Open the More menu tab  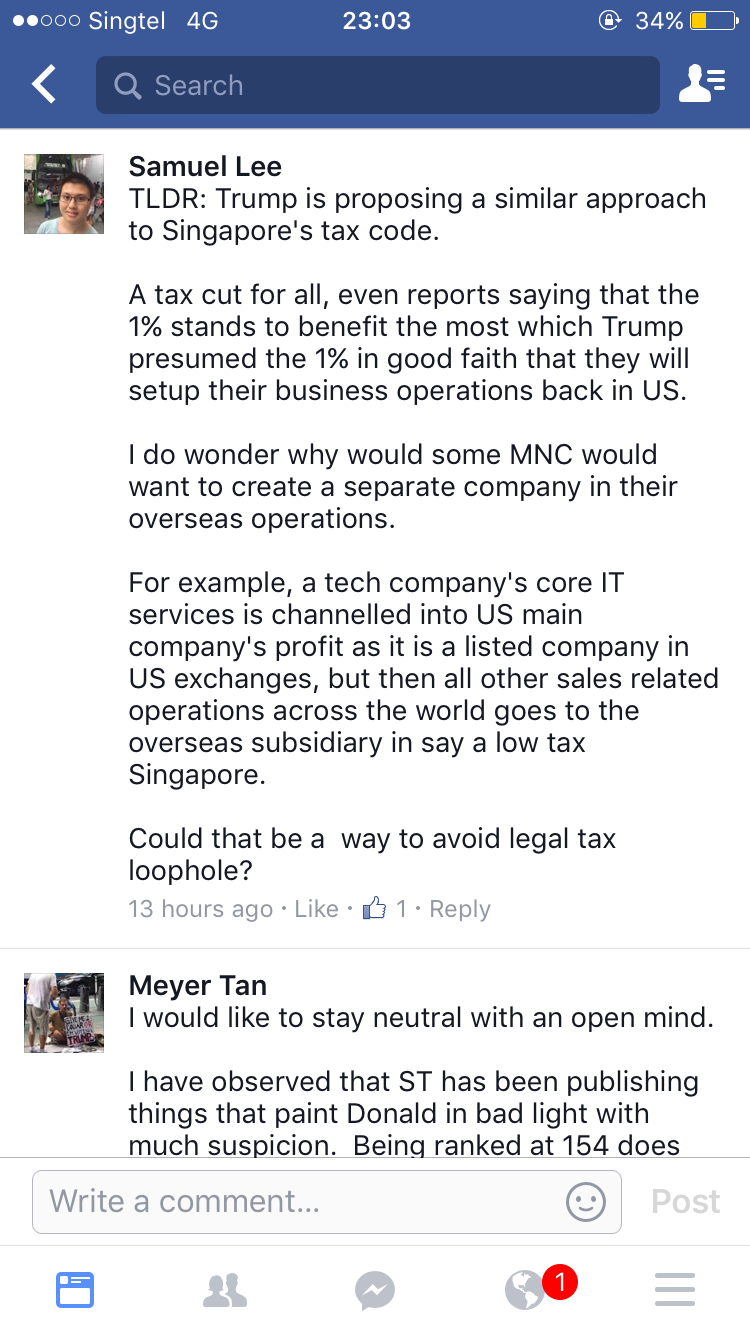(675, 1289)
